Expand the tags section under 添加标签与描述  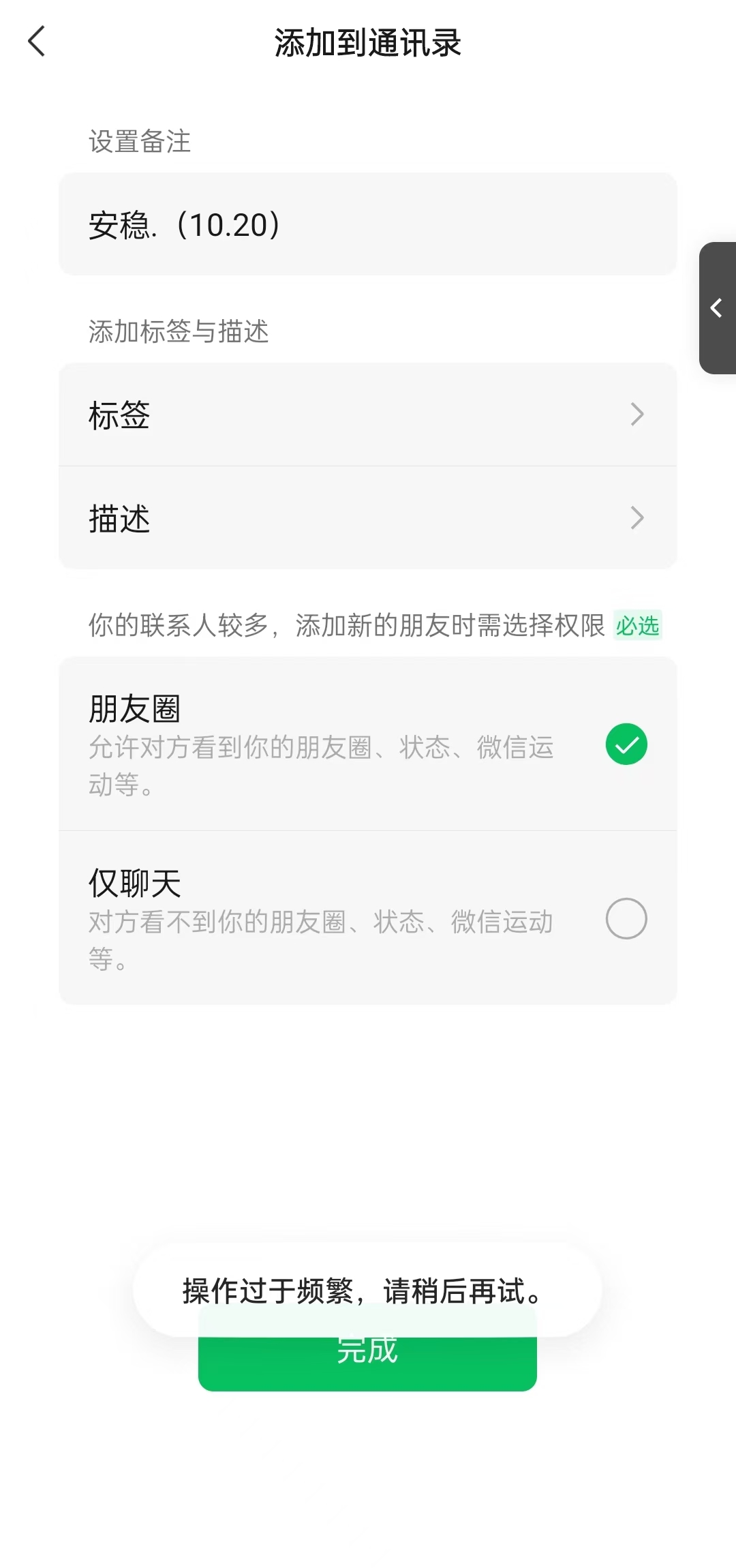click(x=368, y=414)
